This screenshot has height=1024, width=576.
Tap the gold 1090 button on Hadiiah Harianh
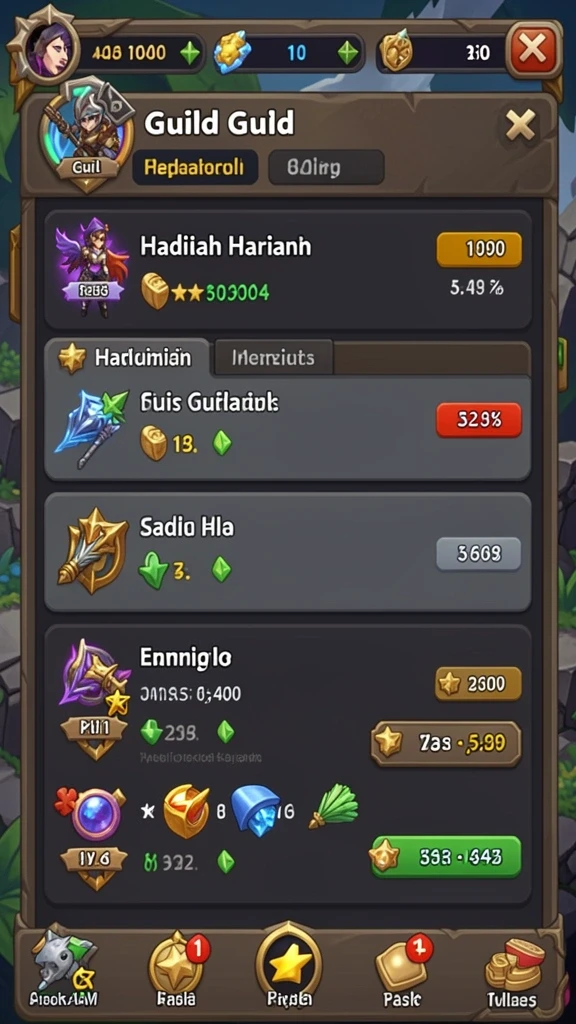point(479,249)
